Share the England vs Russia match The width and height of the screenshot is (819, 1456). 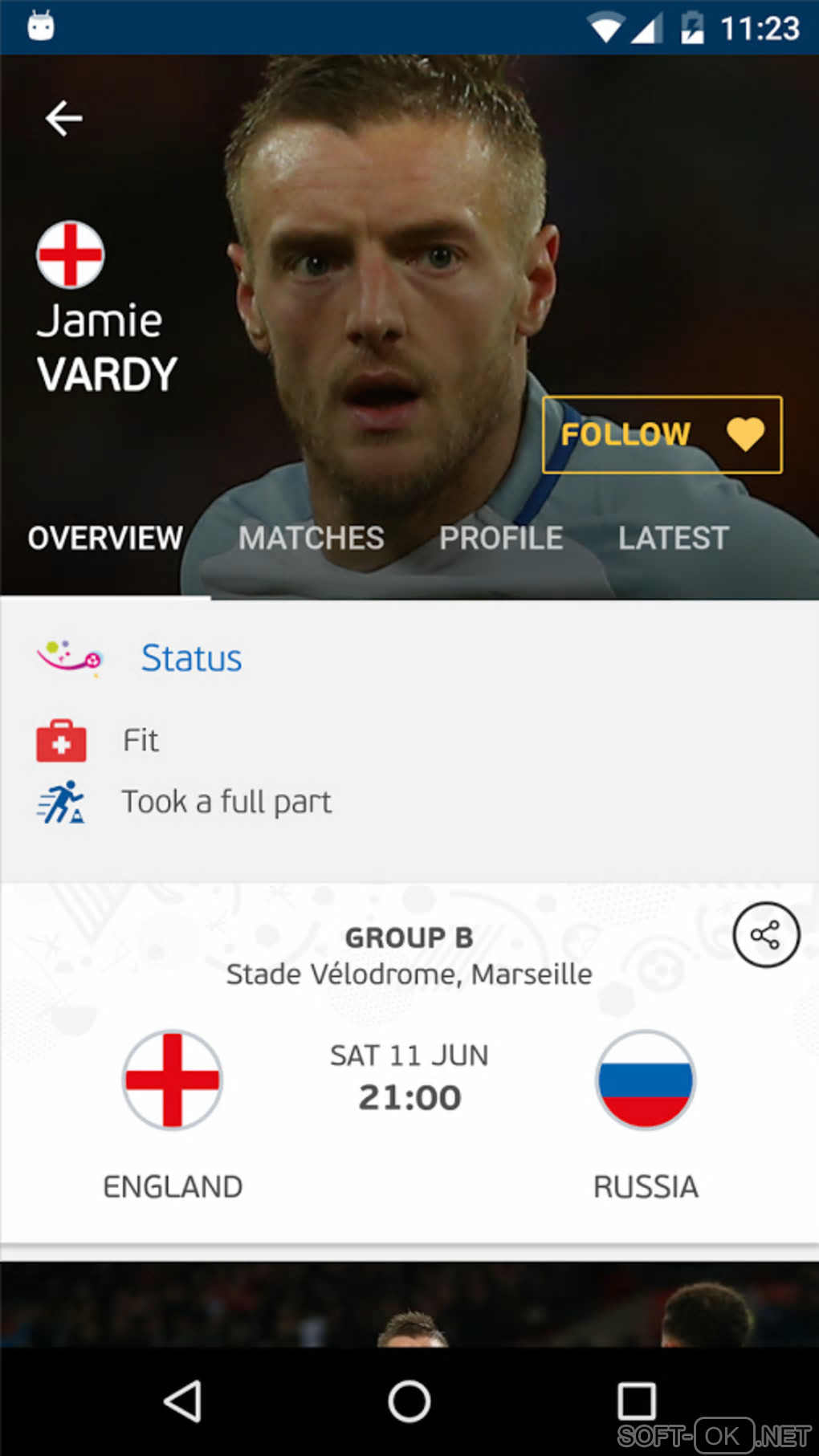click(765, 934)
